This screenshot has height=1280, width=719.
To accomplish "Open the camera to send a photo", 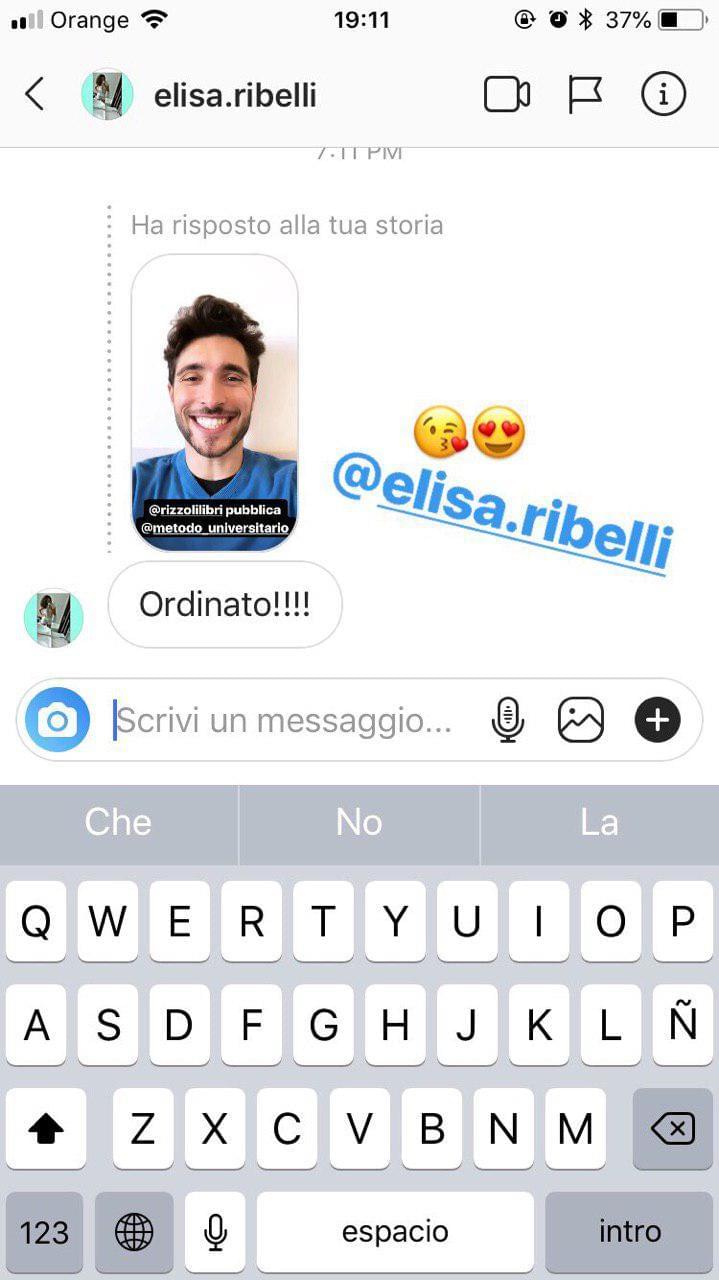I will 57,720.
